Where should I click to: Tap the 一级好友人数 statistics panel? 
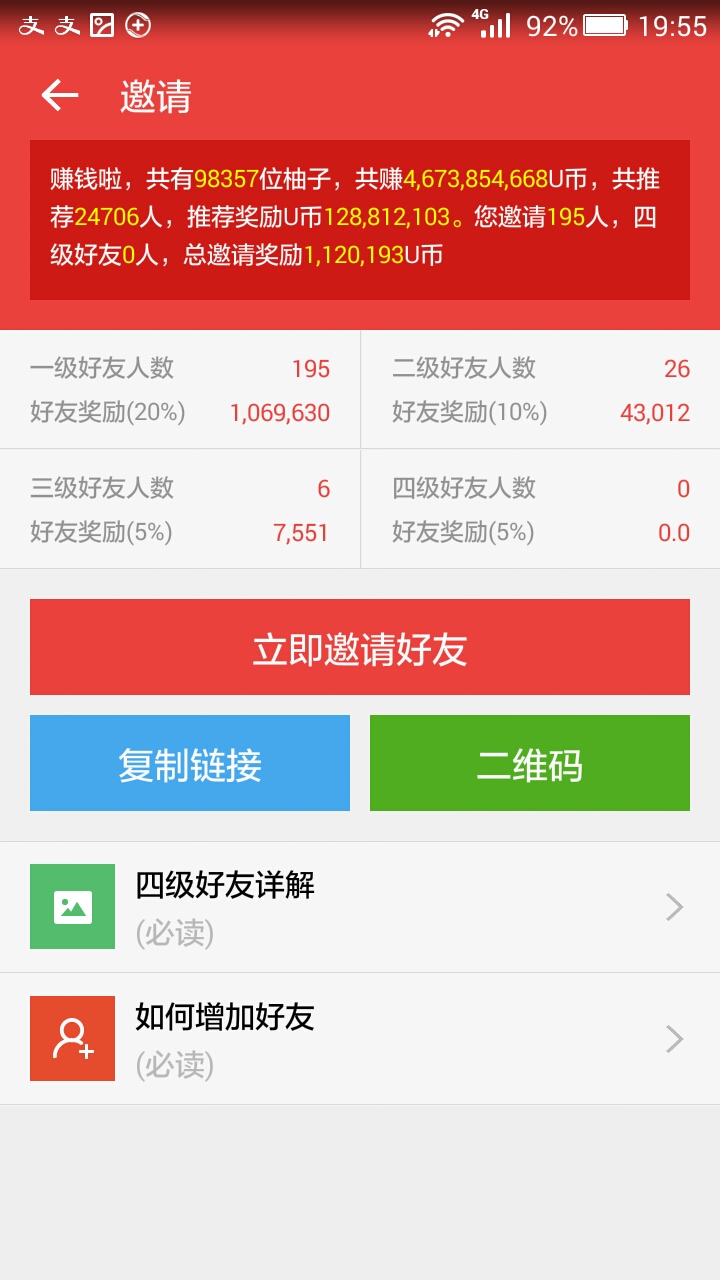point(180,389)
